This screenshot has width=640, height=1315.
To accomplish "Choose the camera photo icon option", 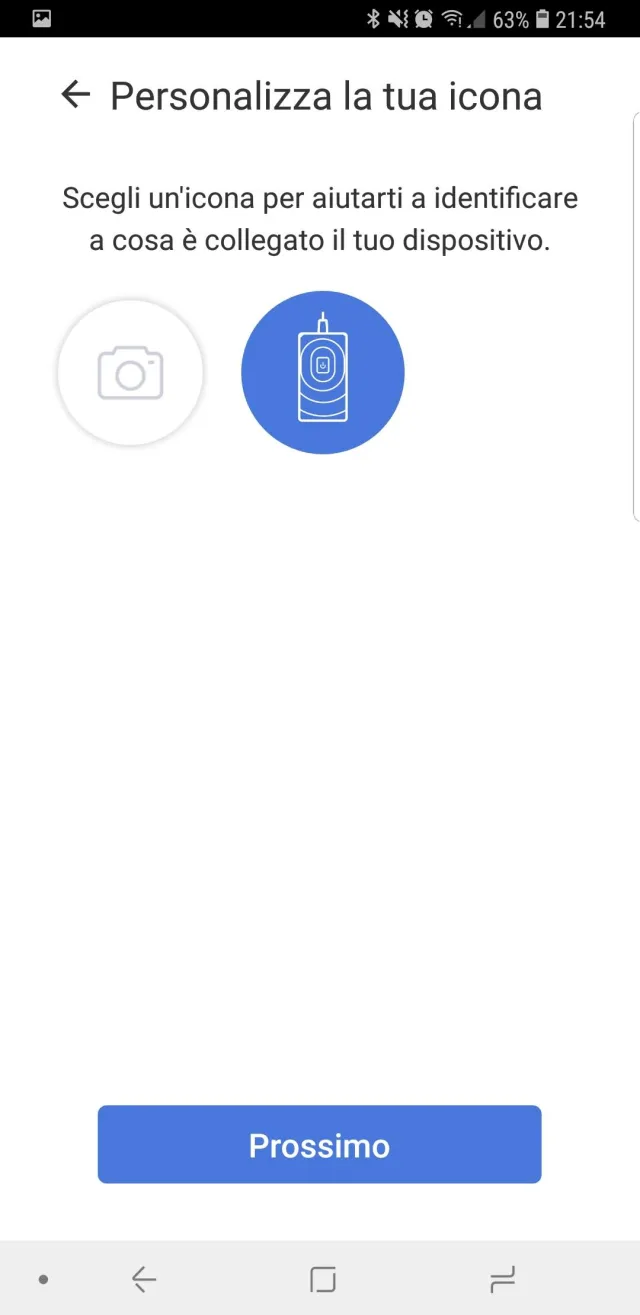I will pos(130,373).
